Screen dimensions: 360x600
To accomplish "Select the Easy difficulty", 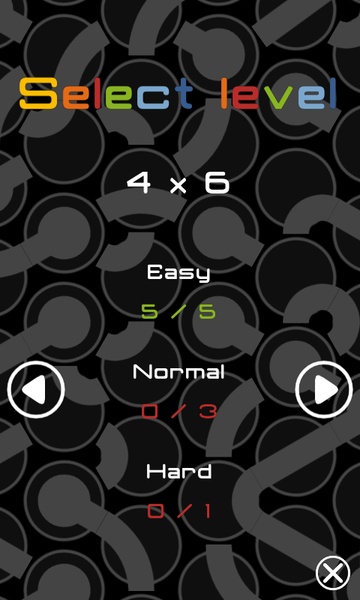I will pos(179,273).
